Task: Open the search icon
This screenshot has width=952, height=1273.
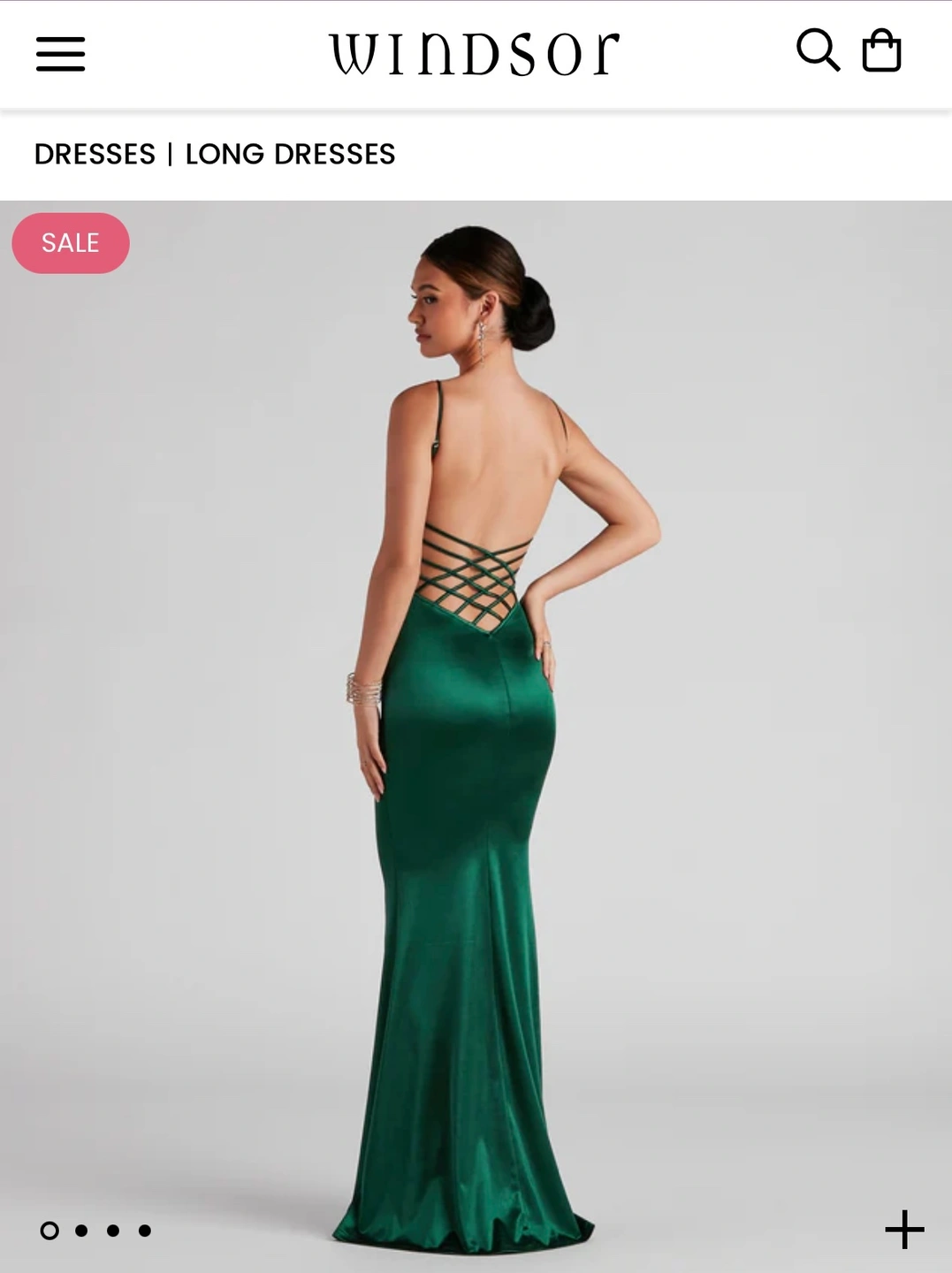Action: (x=818, y=50)
